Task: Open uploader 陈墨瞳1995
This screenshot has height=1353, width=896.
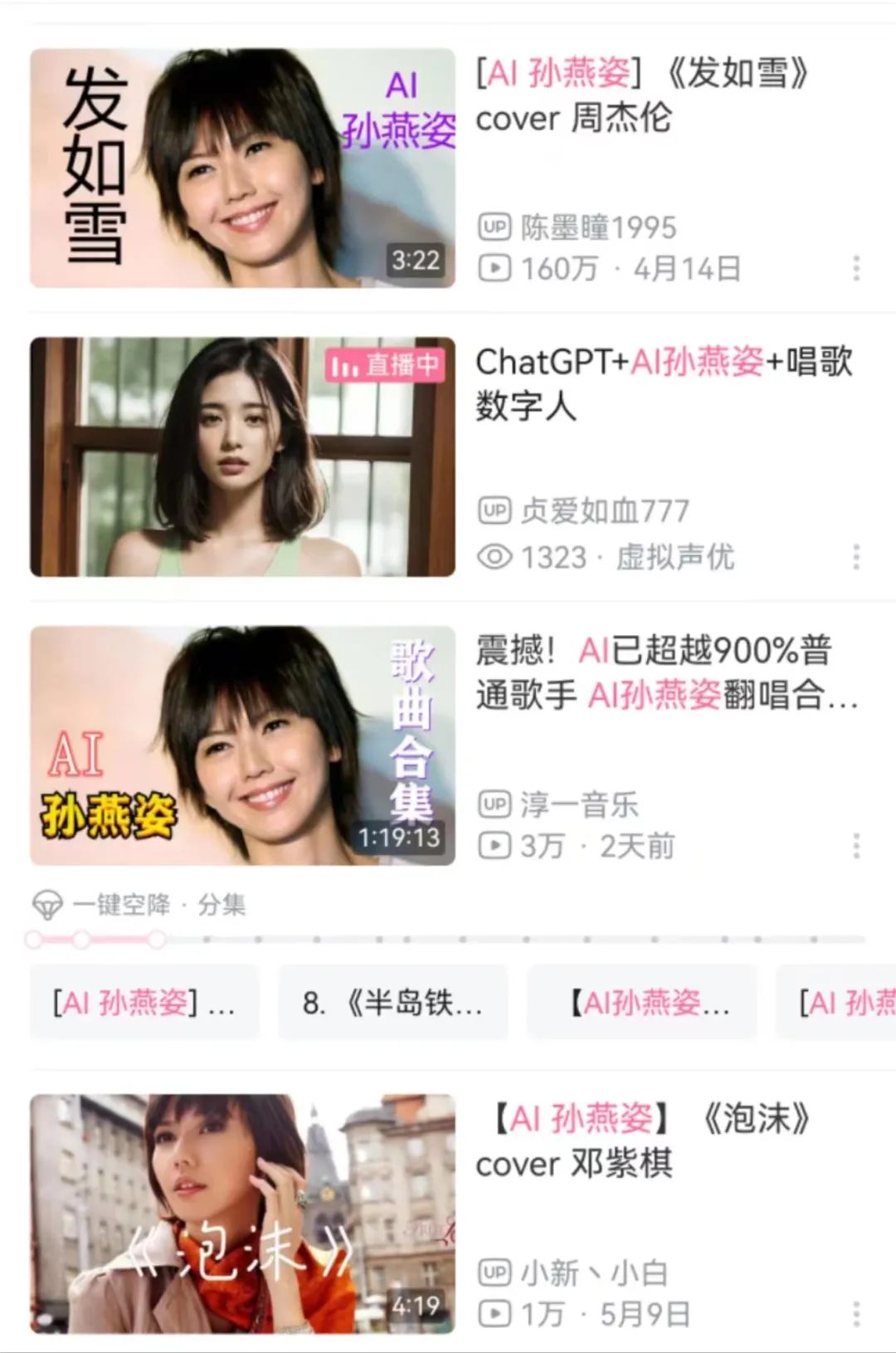Action: click(597, 227)
